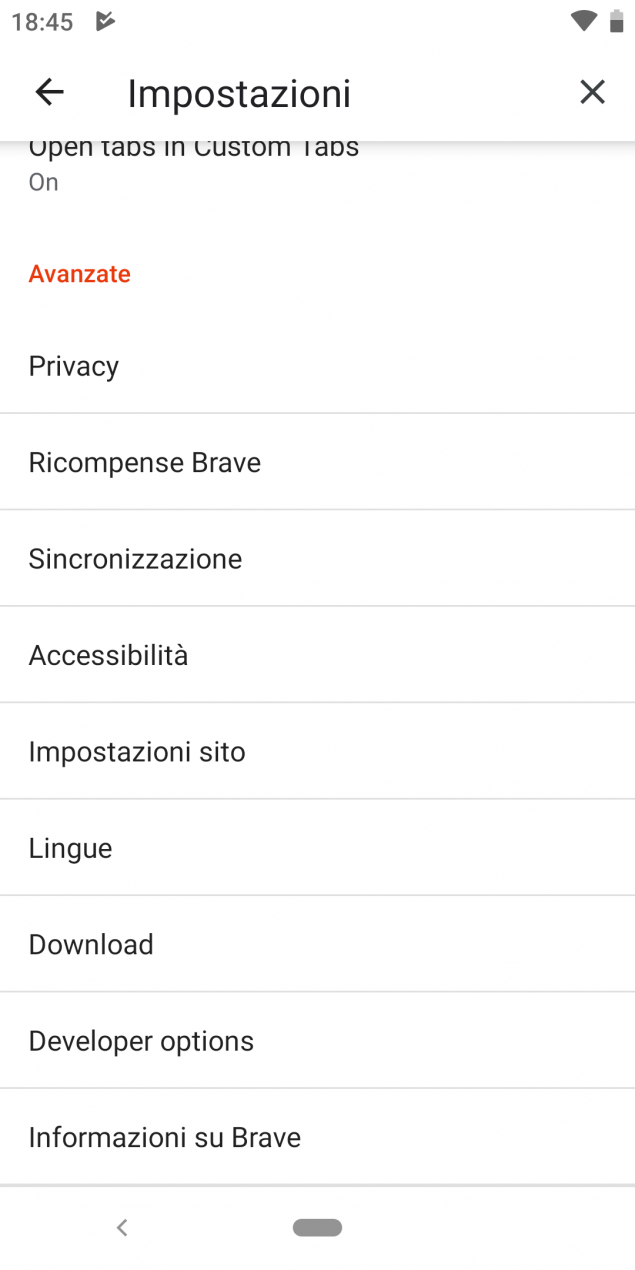The height and width of the screenshot is (1270, 635).
Task: Open Developer options
Action: point(317,1041)
